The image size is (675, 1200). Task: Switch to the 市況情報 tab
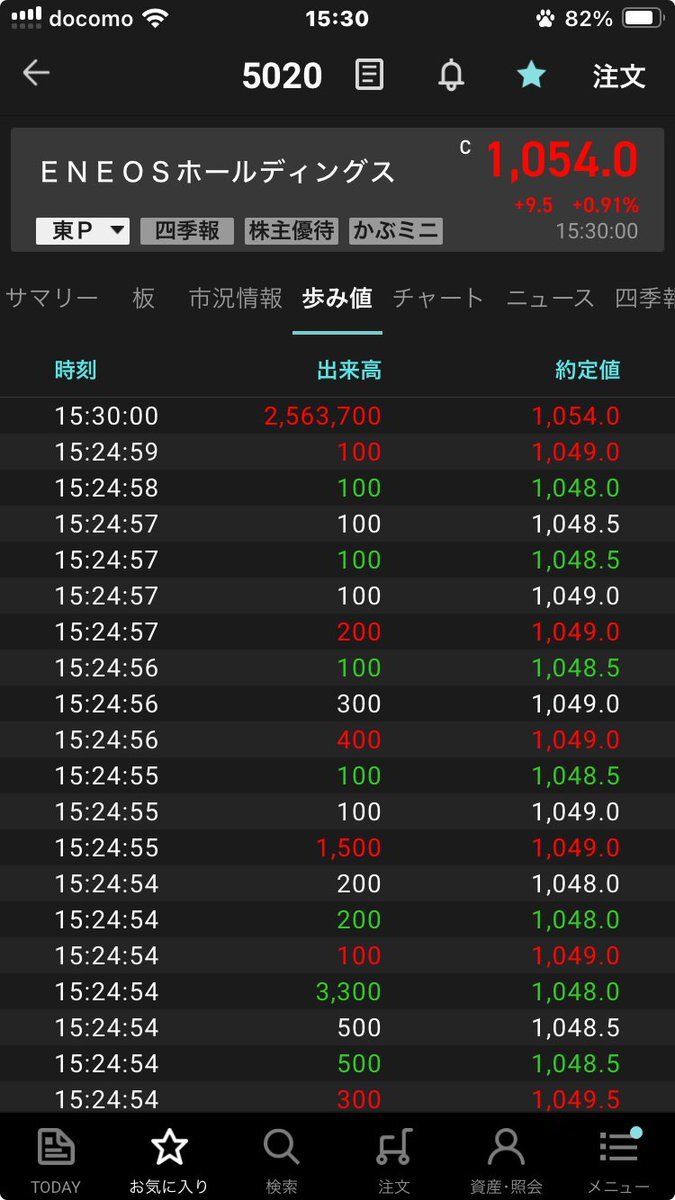click(x=236, y=298)
